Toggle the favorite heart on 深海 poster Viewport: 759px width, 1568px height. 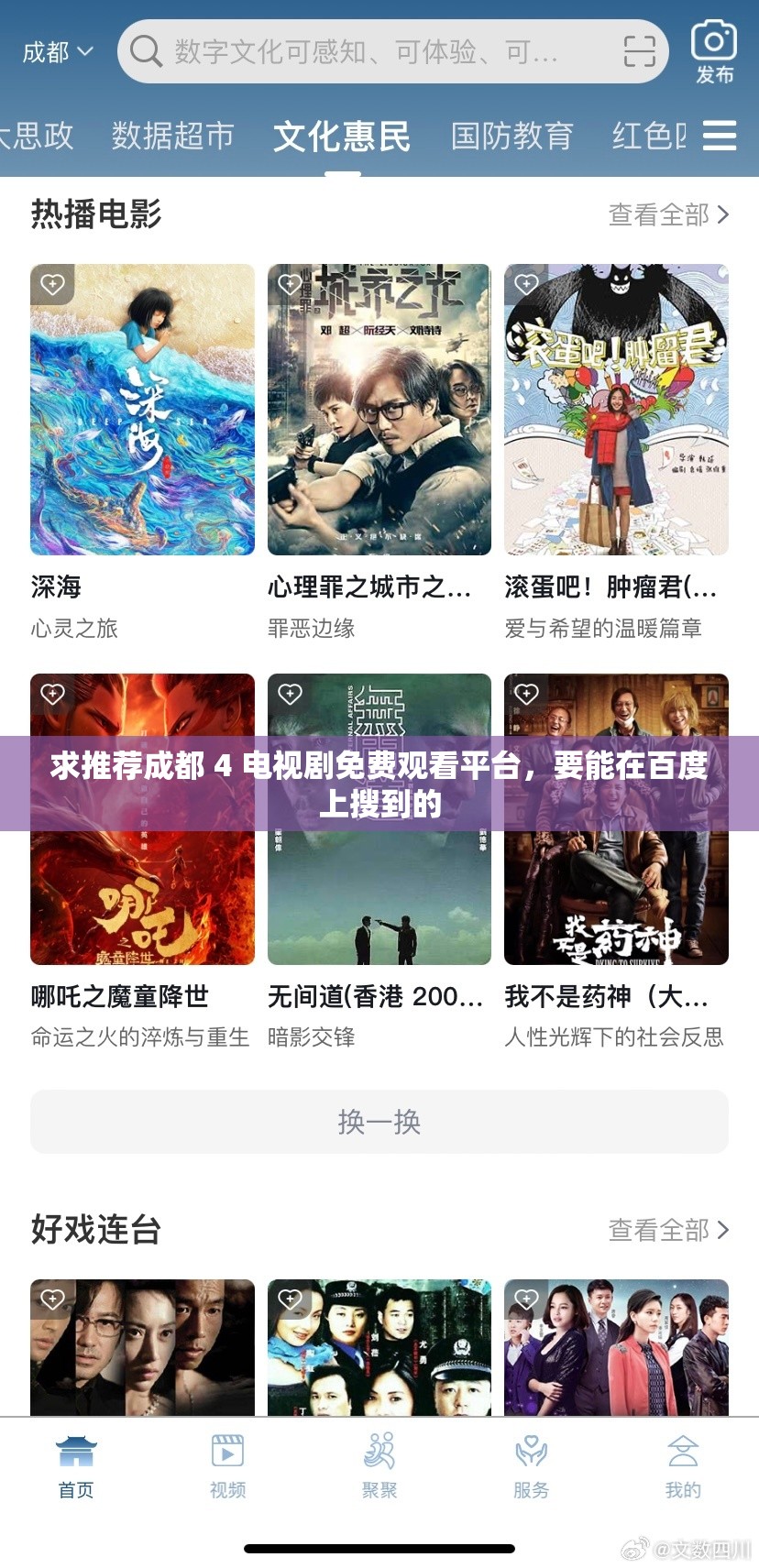pos(52,285)
